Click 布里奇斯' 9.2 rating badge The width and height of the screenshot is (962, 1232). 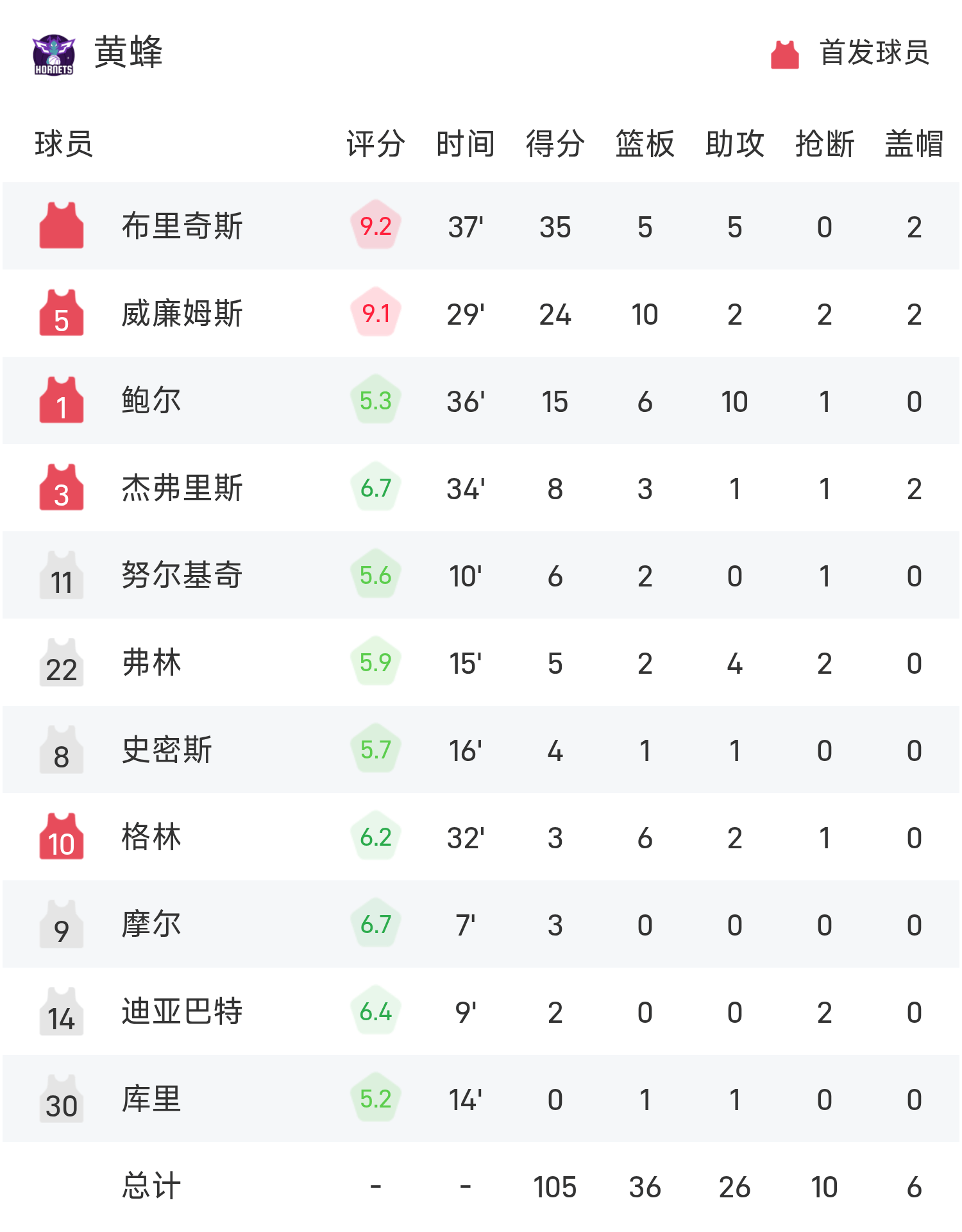[x=375, y=226]
